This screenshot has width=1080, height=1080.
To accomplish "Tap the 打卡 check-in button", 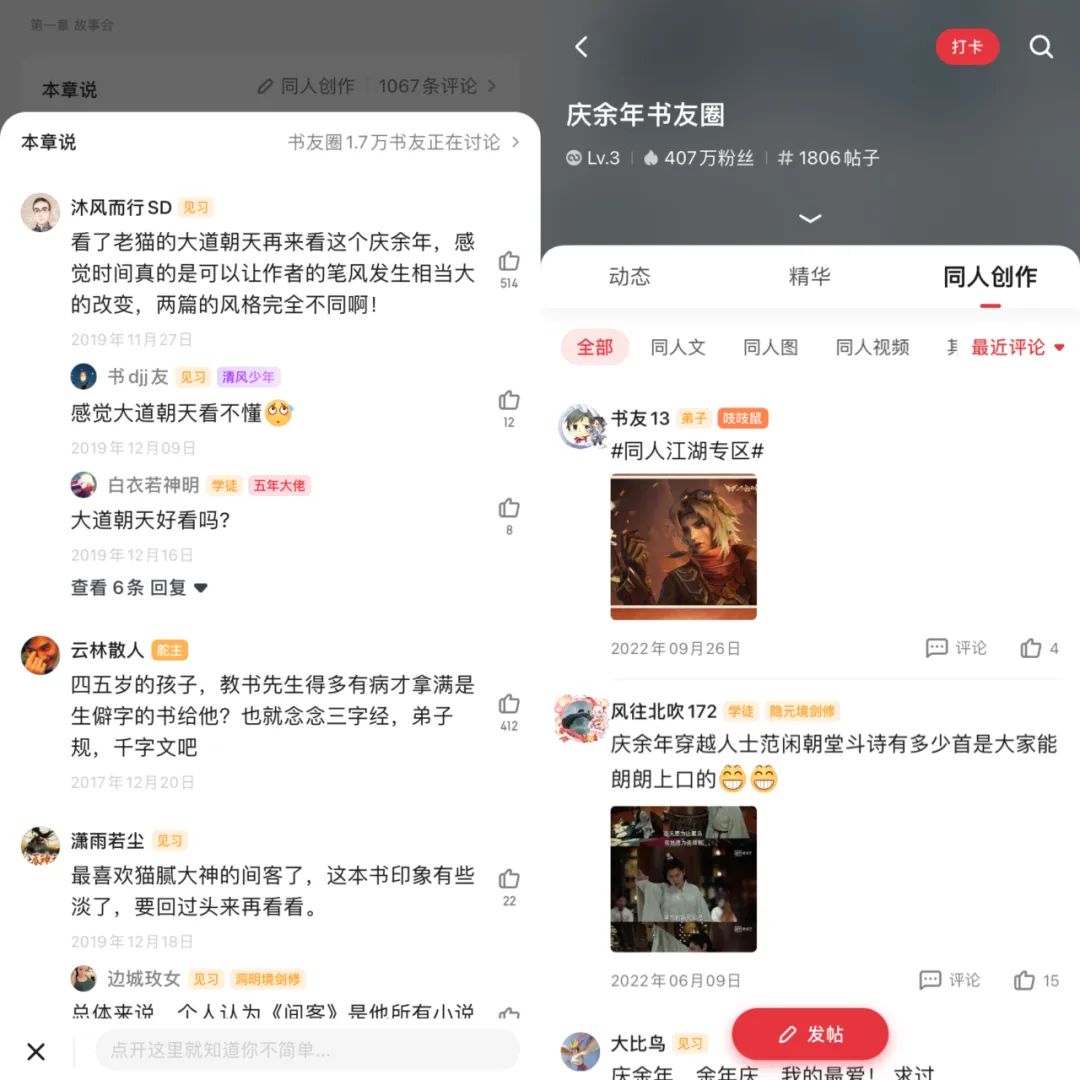I will point(967,47).
